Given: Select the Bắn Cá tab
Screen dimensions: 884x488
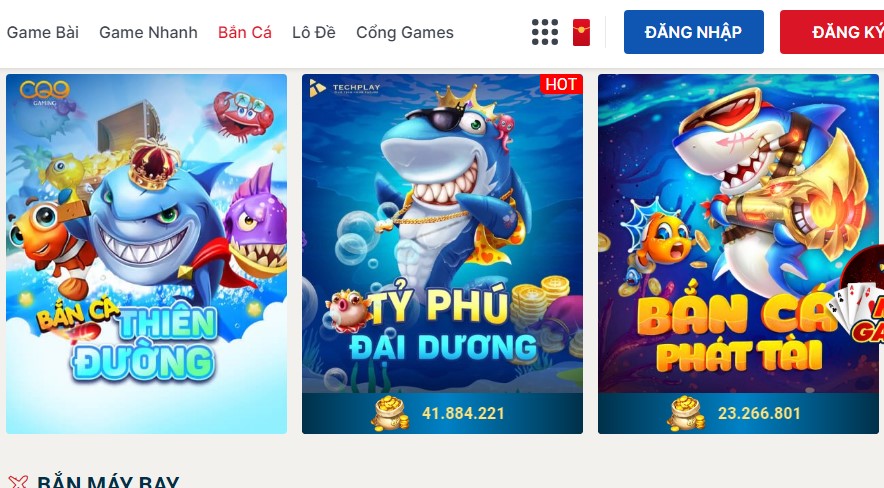Looking at the screenshot, I should (x=245, y=32).
